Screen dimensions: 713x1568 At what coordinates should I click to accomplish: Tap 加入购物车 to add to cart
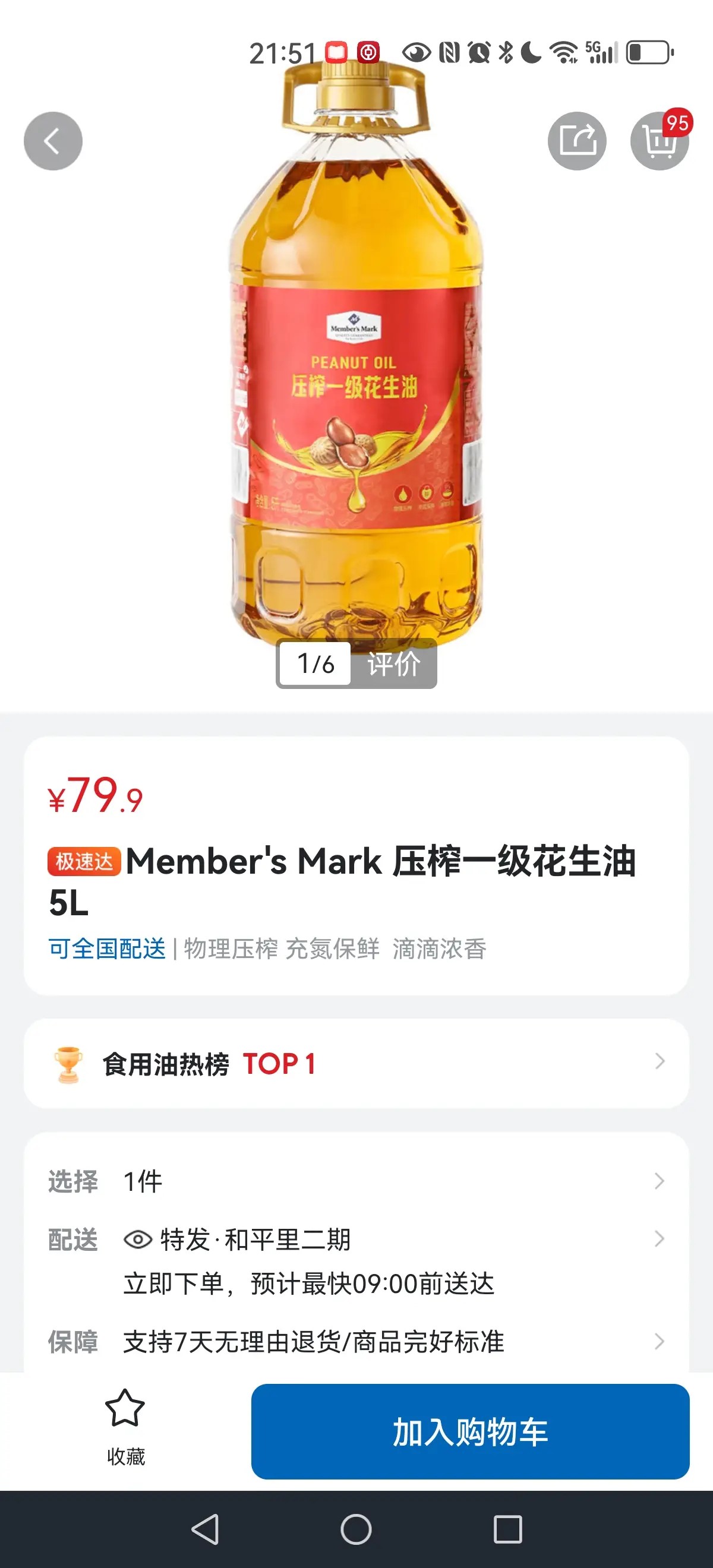coord(470,1431)
